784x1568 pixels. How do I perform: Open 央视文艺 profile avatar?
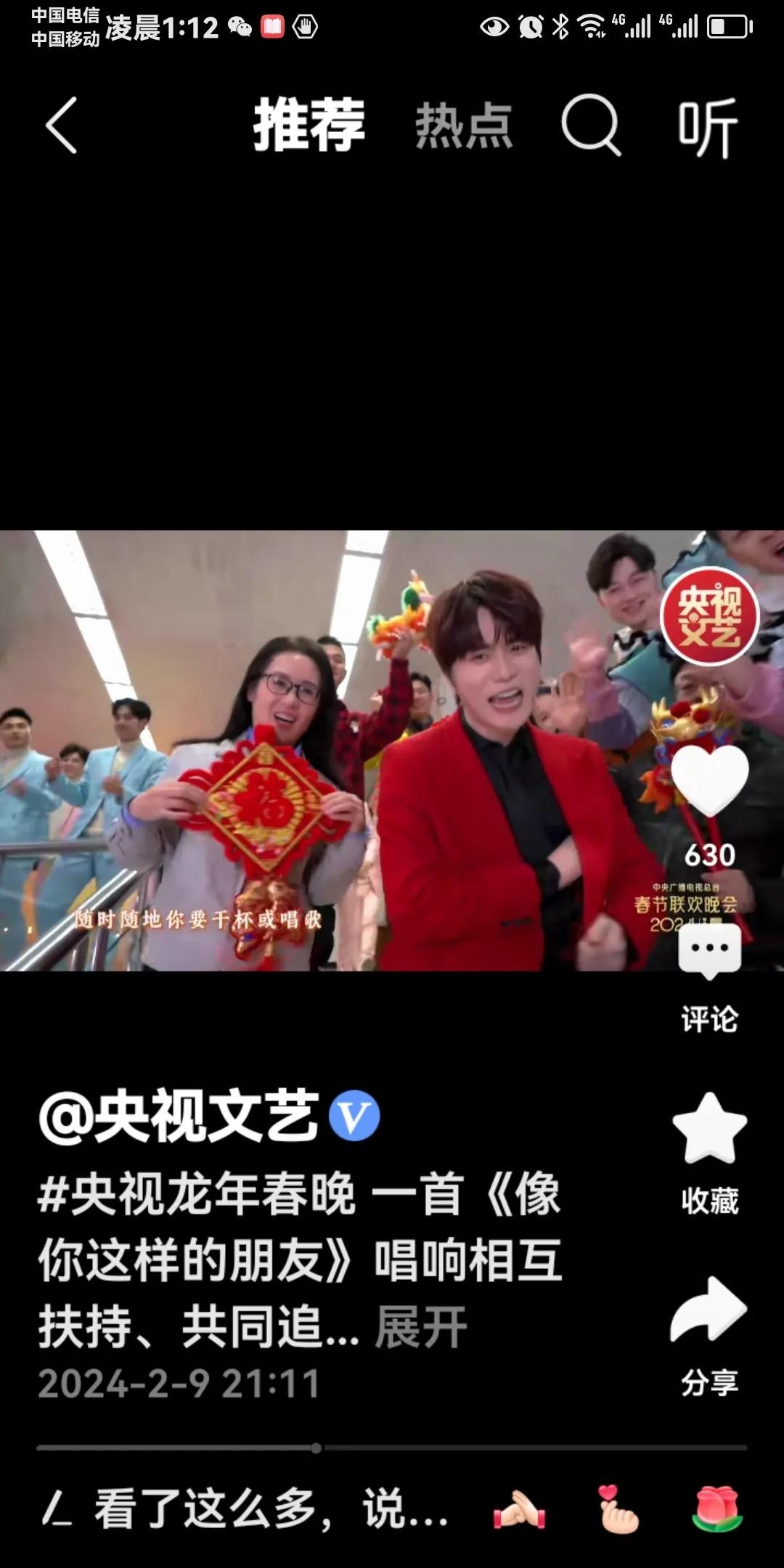pos(709,616)
